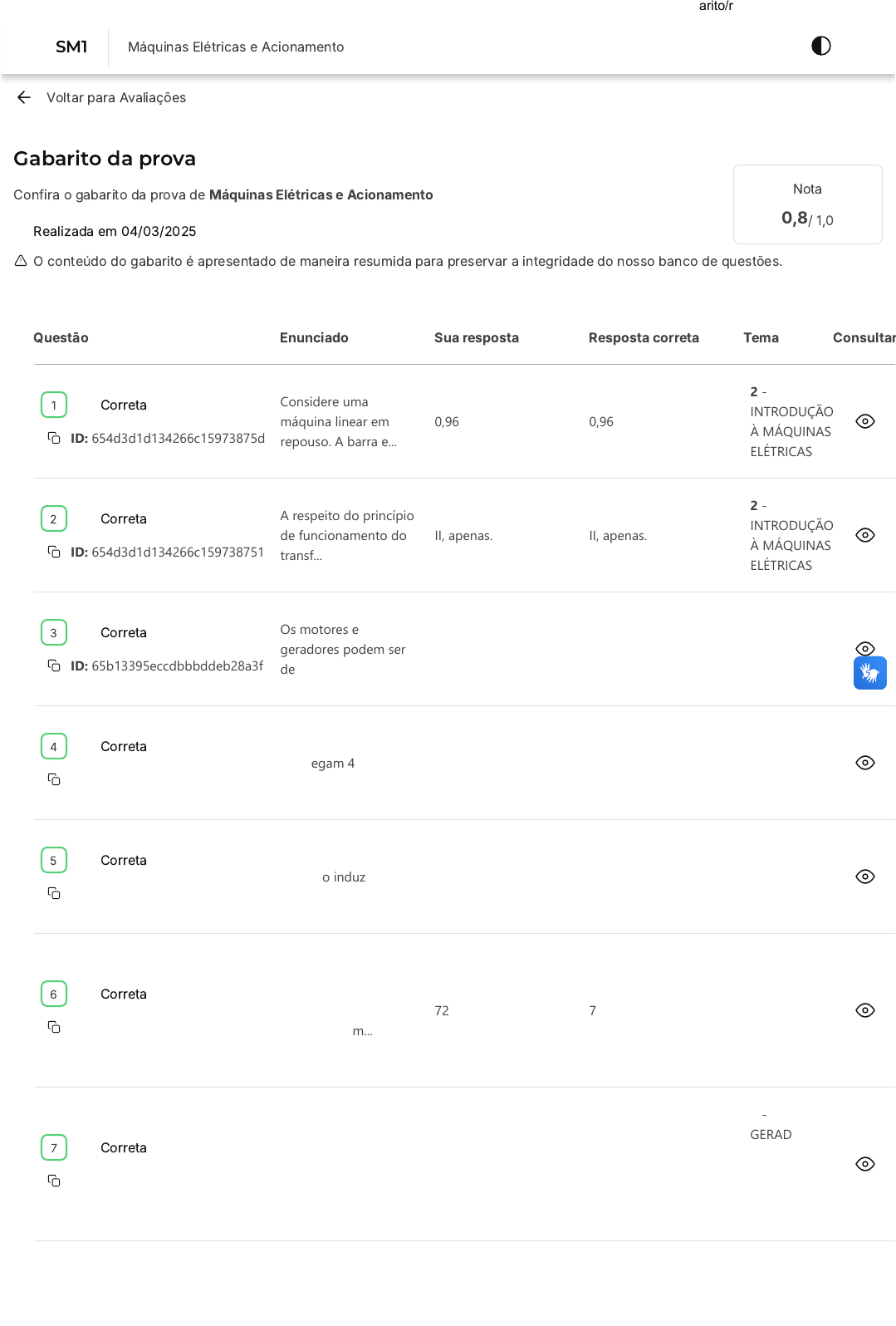
Task: View details of question 5
Action: click(864, 877)
